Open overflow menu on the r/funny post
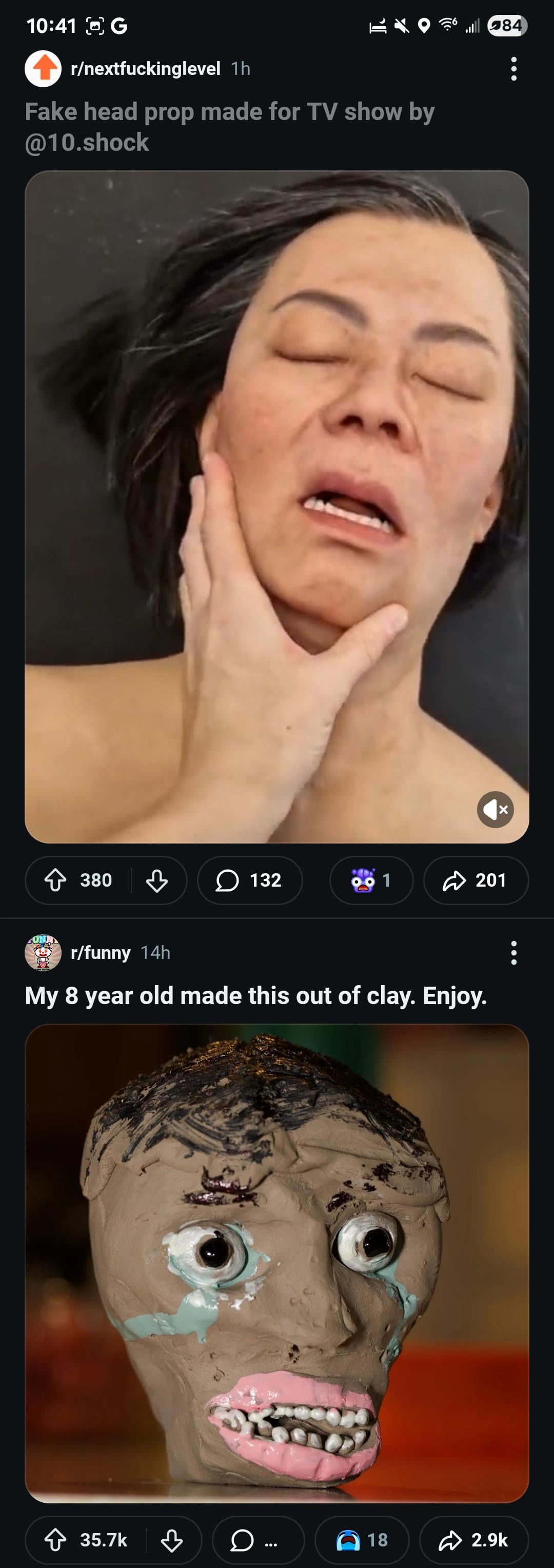This screenshot has height=1568, width=554. [514, 953]
